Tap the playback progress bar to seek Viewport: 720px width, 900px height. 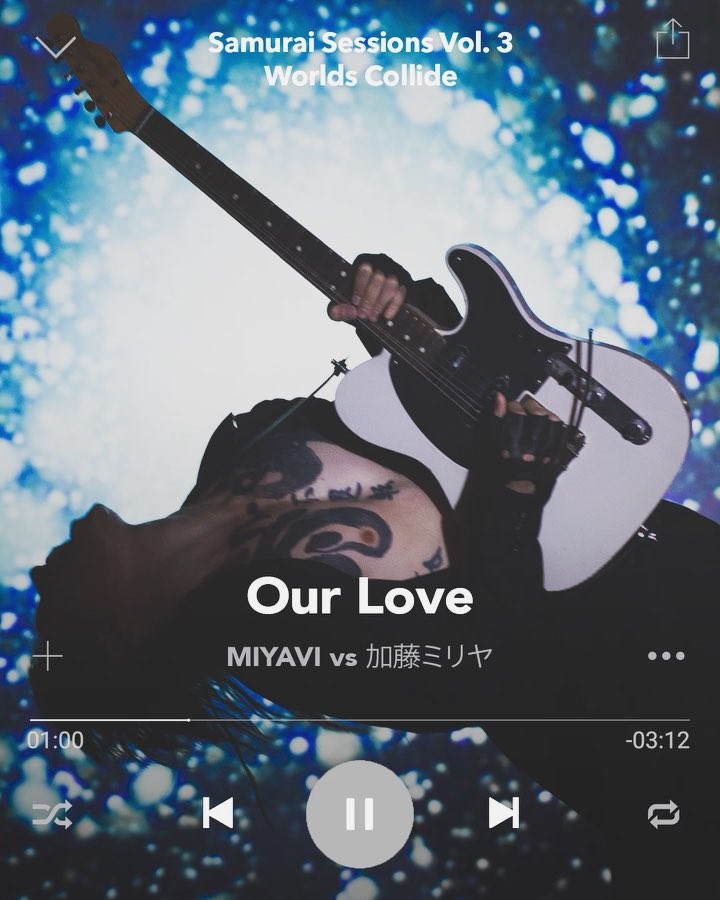[360, 720]
